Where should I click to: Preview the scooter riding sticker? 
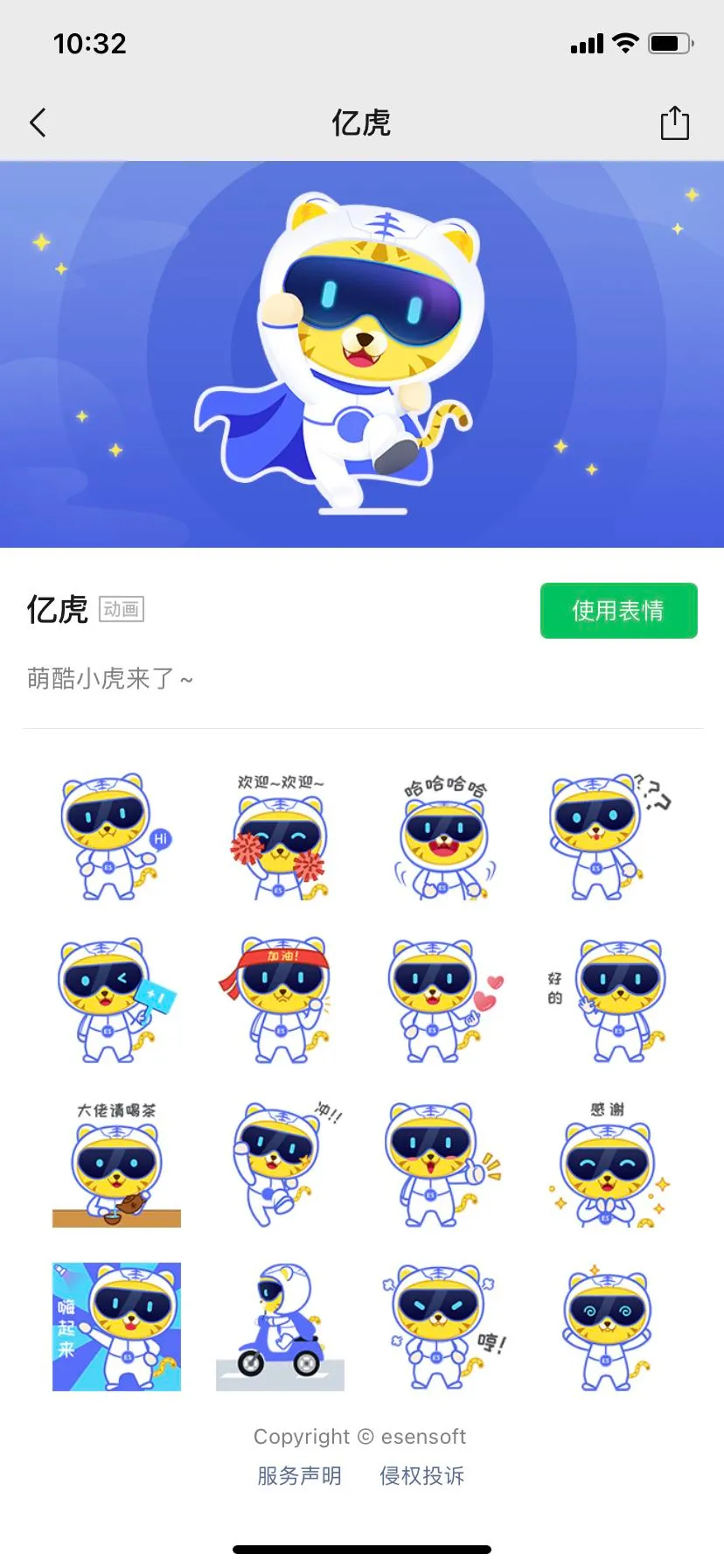click(280, 1326)
